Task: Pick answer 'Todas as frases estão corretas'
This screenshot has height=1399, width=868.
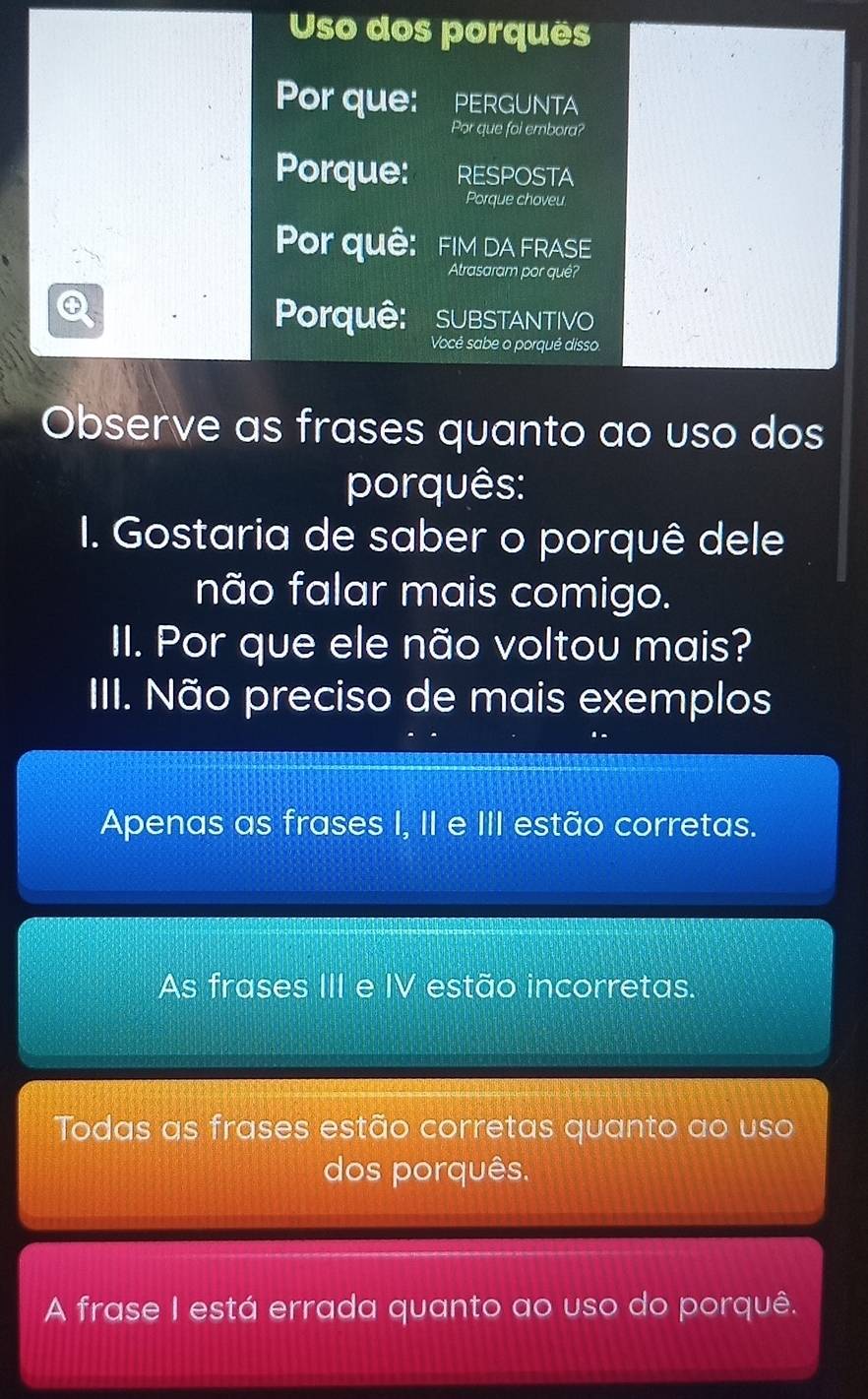Action: (x=424, y=1149)
